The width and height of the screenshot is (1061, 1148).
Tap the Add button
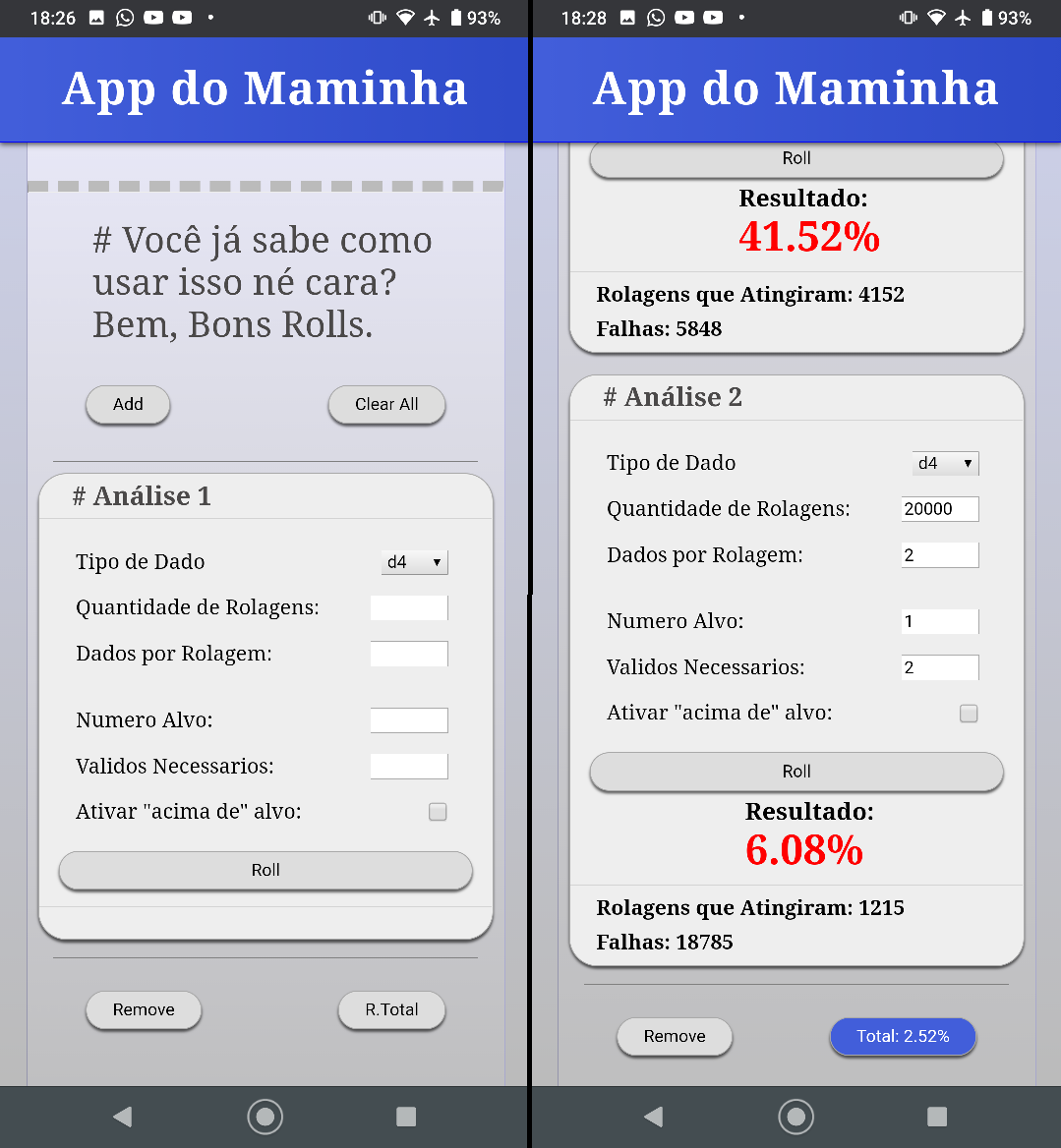128,405
